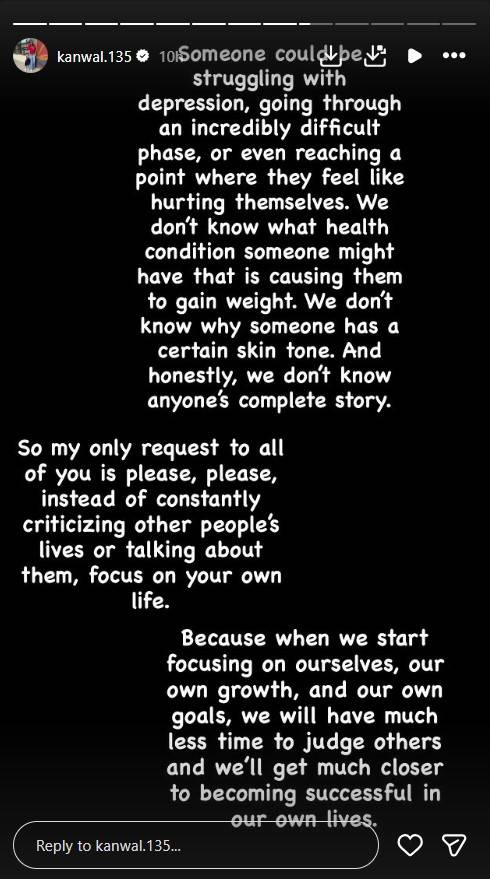Open the three-dot more options menu

tap(454, 55)
